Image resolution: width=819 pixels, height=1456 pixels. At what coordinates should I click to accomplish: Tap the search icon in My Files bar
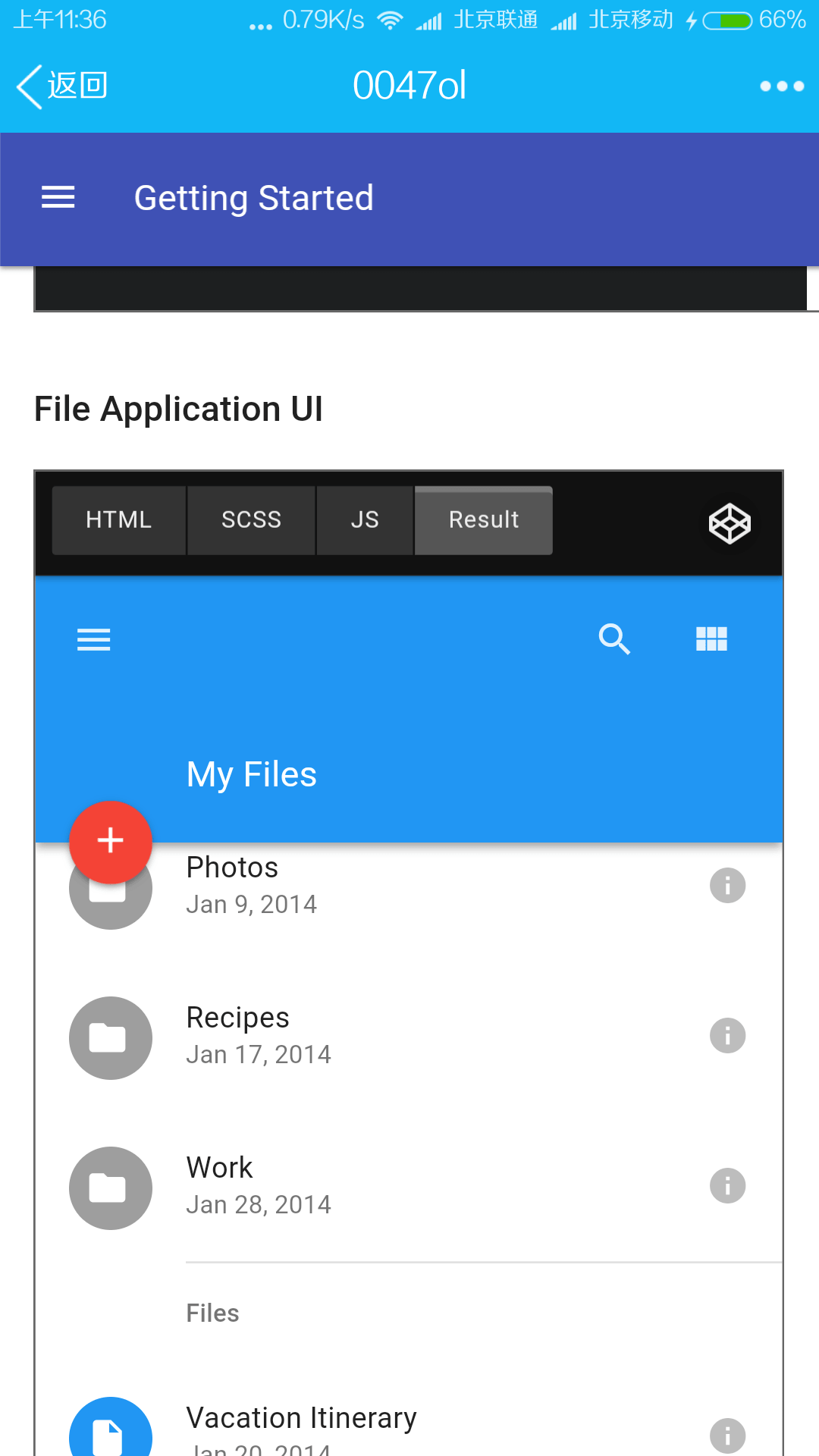pyautogui.click(x=614, y=639)
